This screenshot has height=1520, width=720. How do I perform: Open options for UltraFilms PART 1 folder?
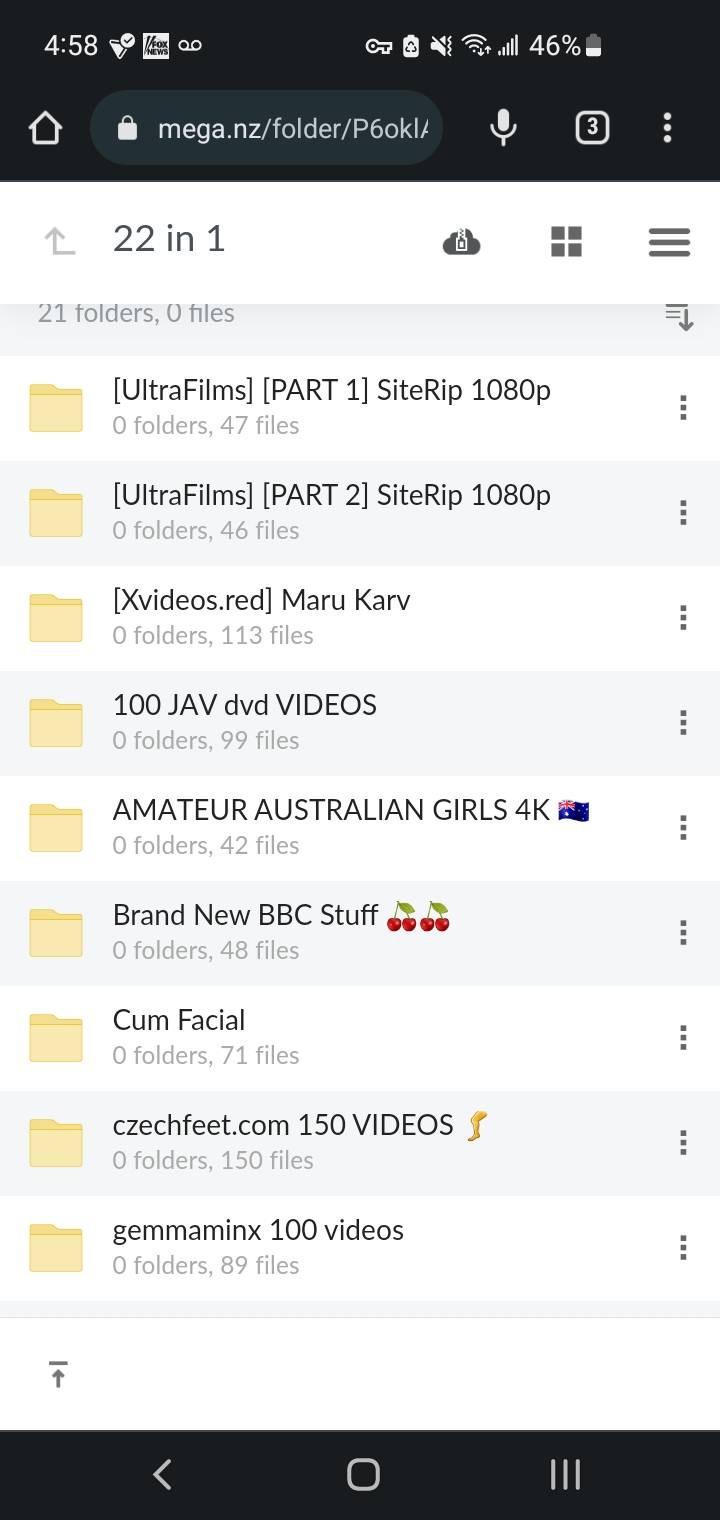coord(683,407)
